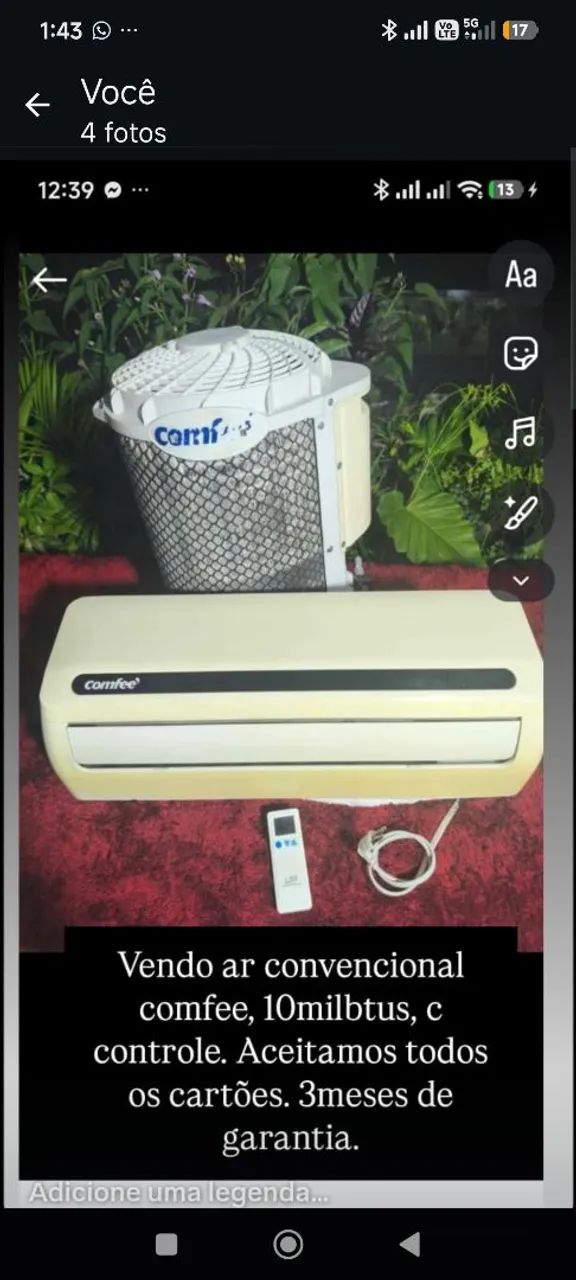The image size is (576, 1280).
Task: Tap the system back triangle
Action: [409, 1244]
